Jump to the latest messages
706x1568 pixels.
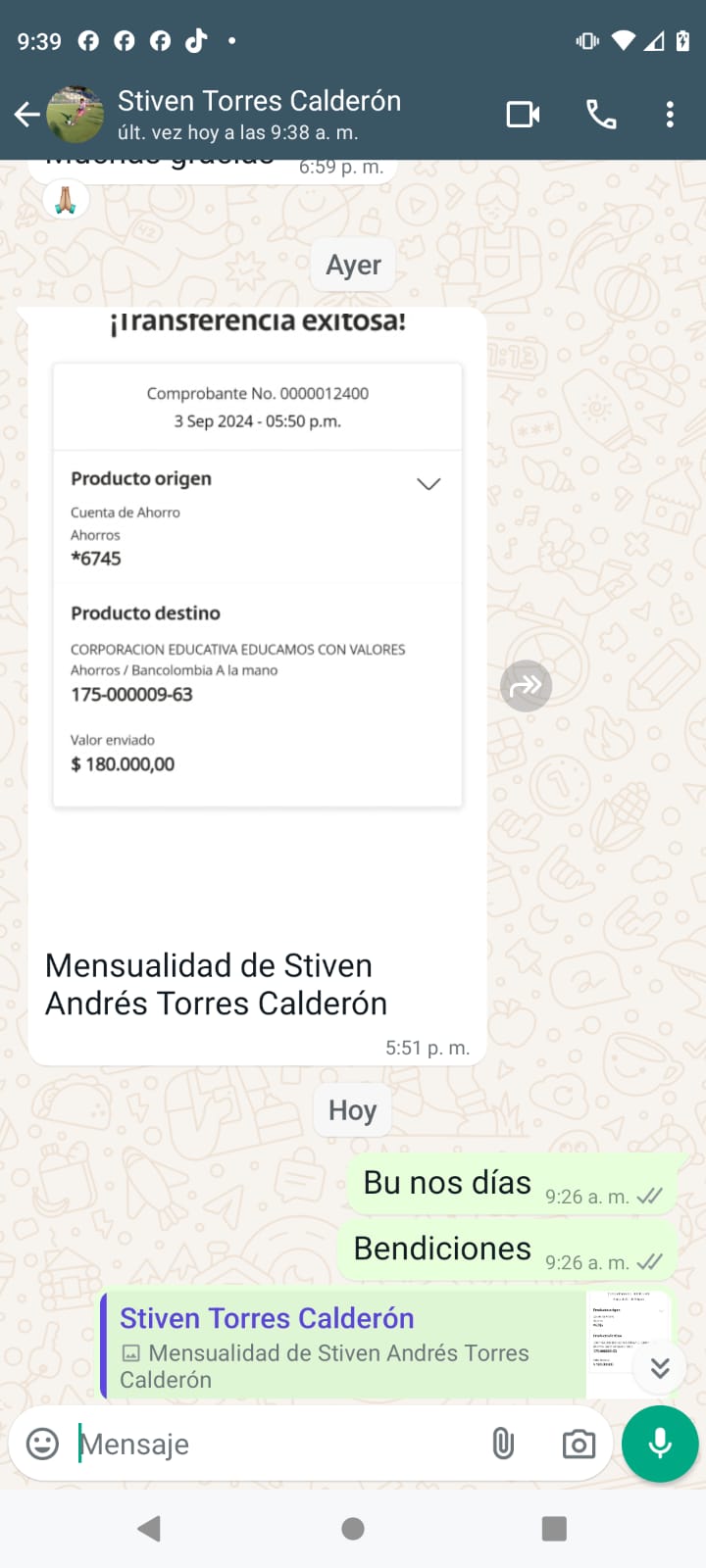(660, 1368)
